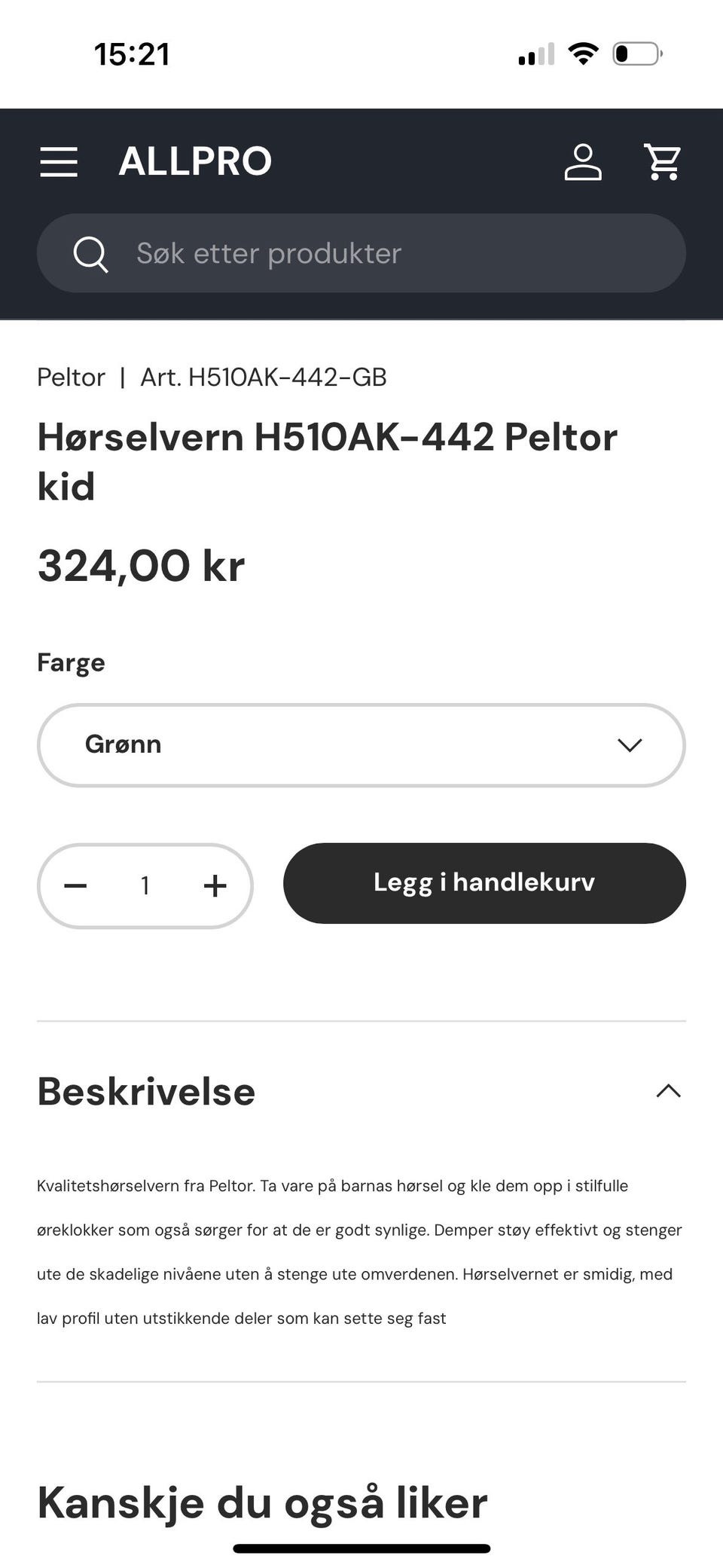The width and height of the screenshot is (723, 1568).
Task: Decrease quantity with the minus button
Action: coord(75,885)
